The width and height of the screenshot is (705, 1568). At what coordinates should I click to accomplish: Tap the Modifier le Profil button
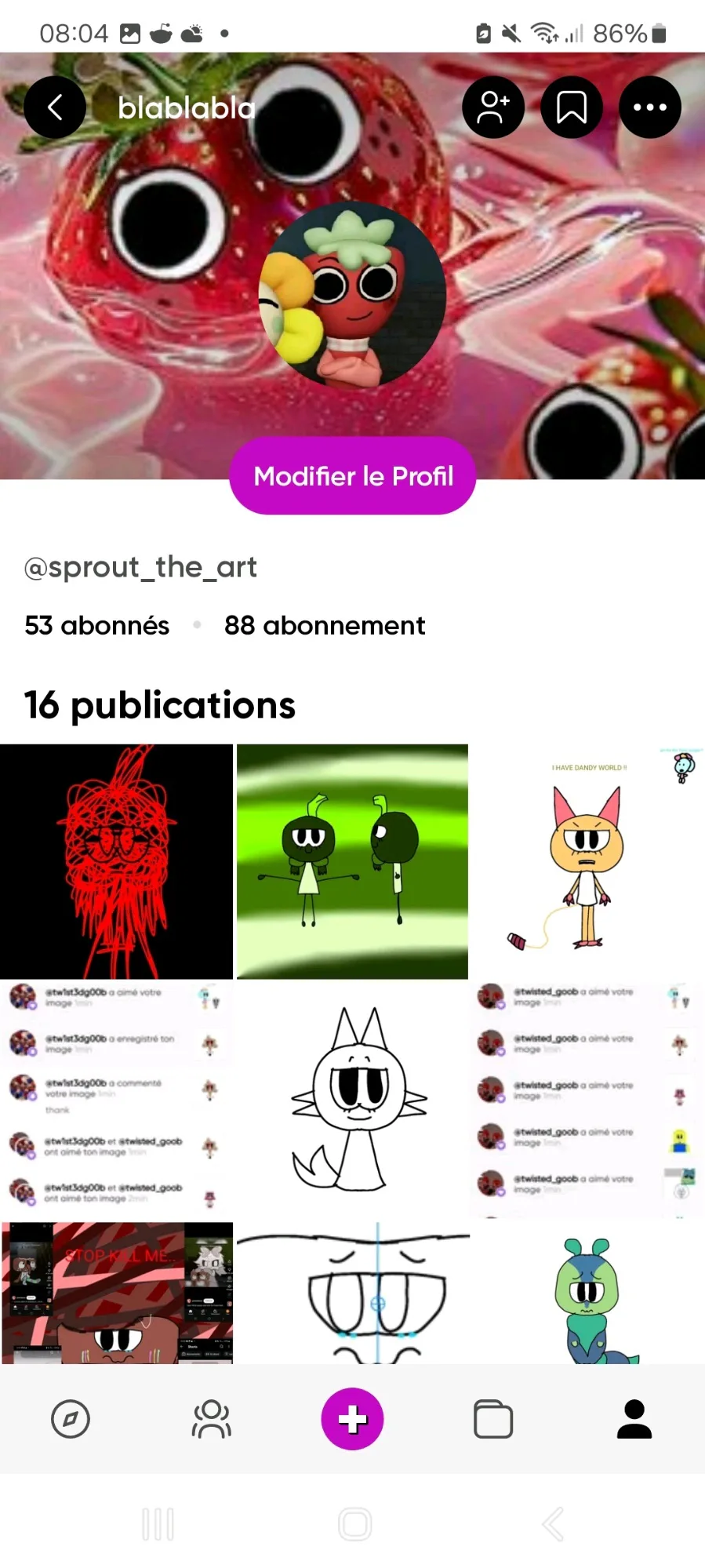[x=352, y=476]
